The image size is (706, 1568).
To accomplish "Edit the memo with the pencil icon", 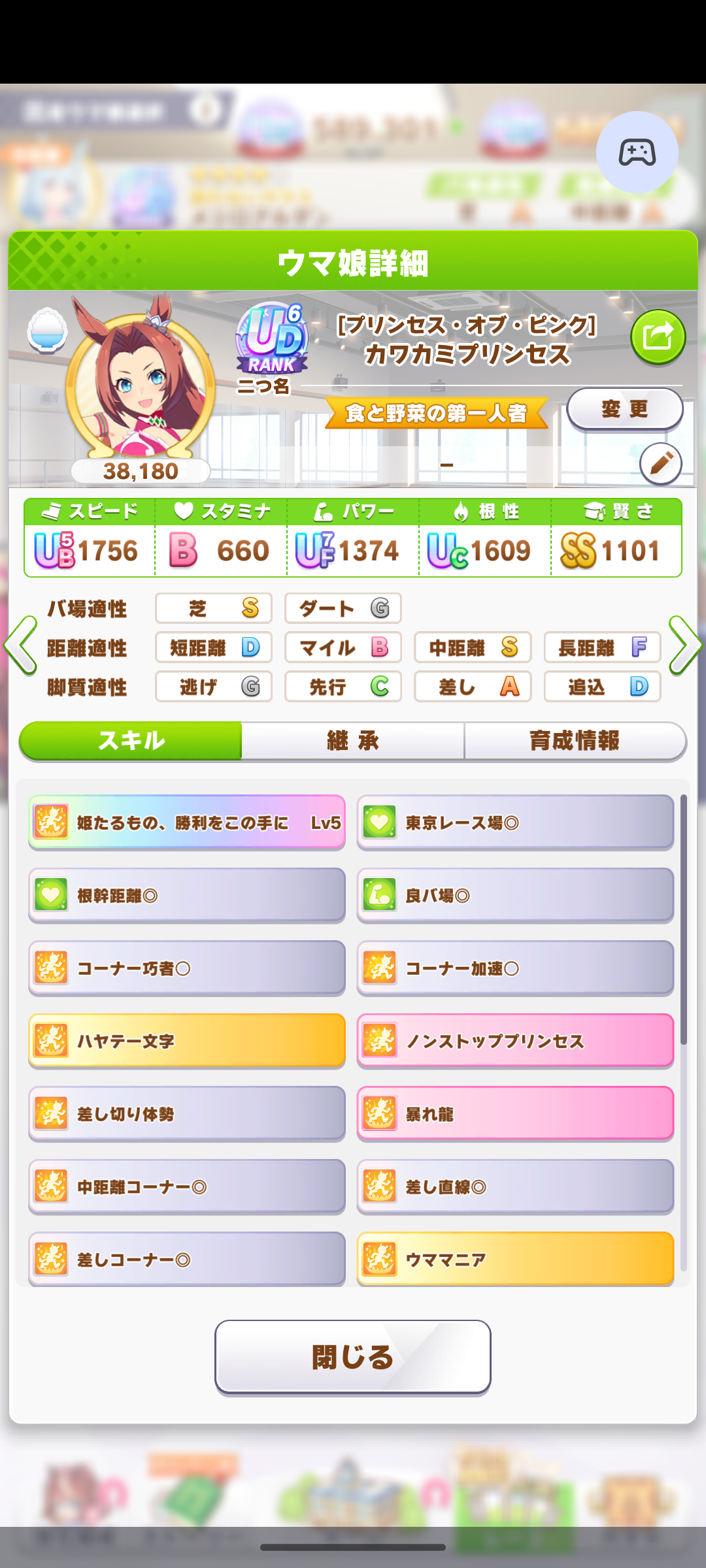I will [x=660, y=464].
